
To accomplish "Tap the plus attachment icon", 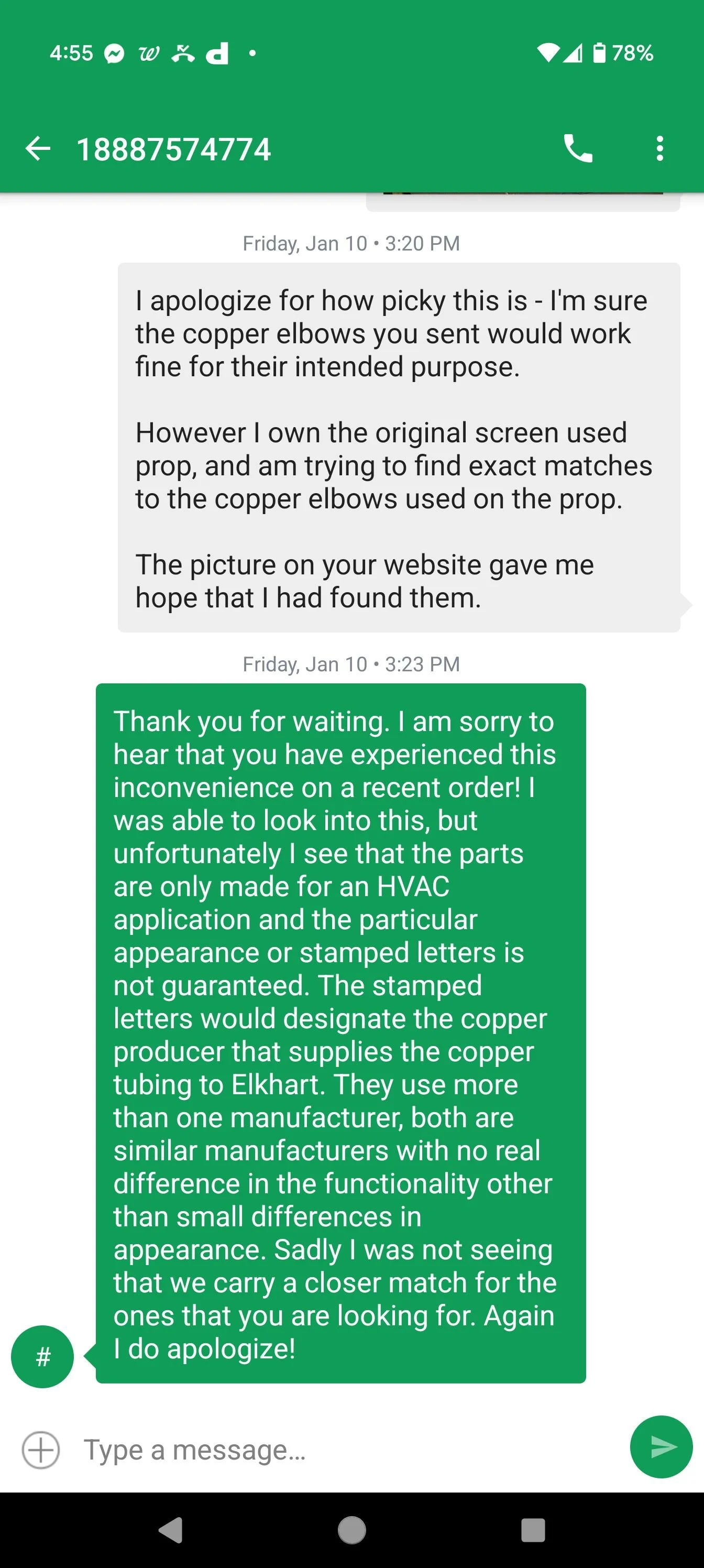I will [41, 1450].
